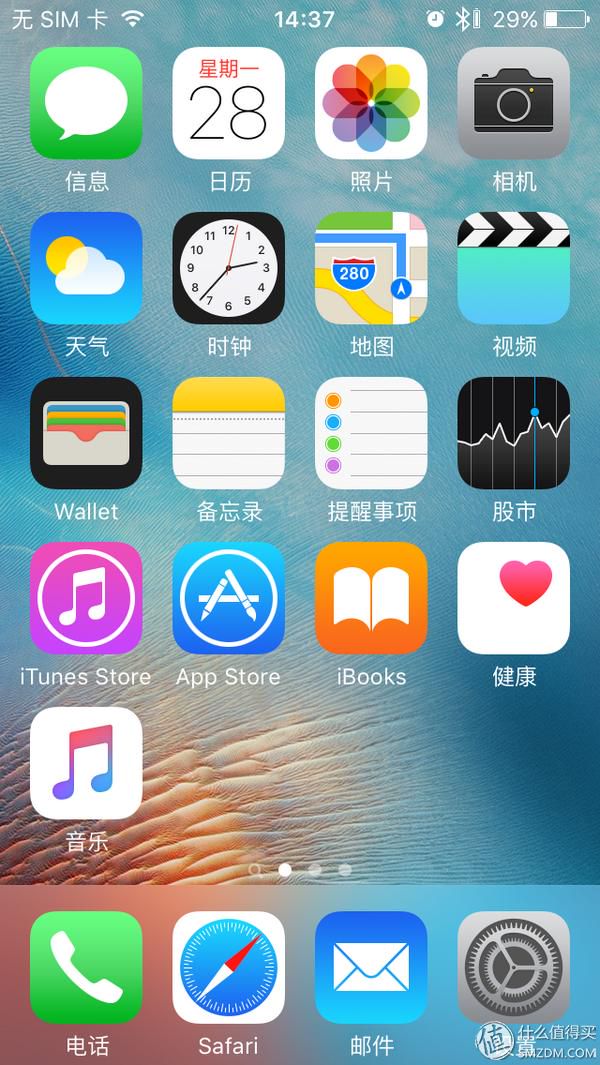The height and width of the screenshot is (1065, 600).
Task: Open the 时钟 clock app
Action: point(228,268)
